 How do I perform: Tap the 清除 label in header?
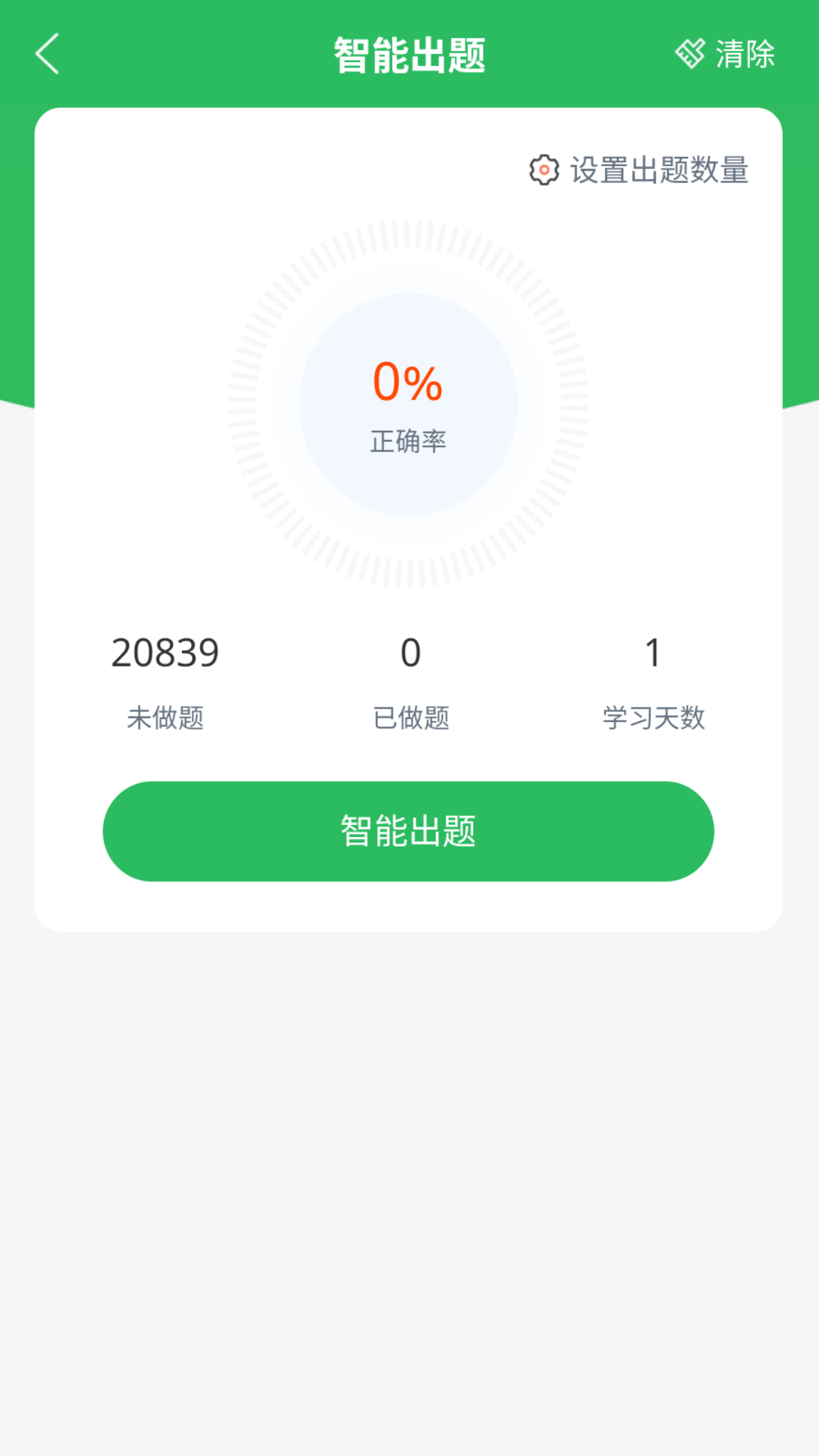point(743,55)
